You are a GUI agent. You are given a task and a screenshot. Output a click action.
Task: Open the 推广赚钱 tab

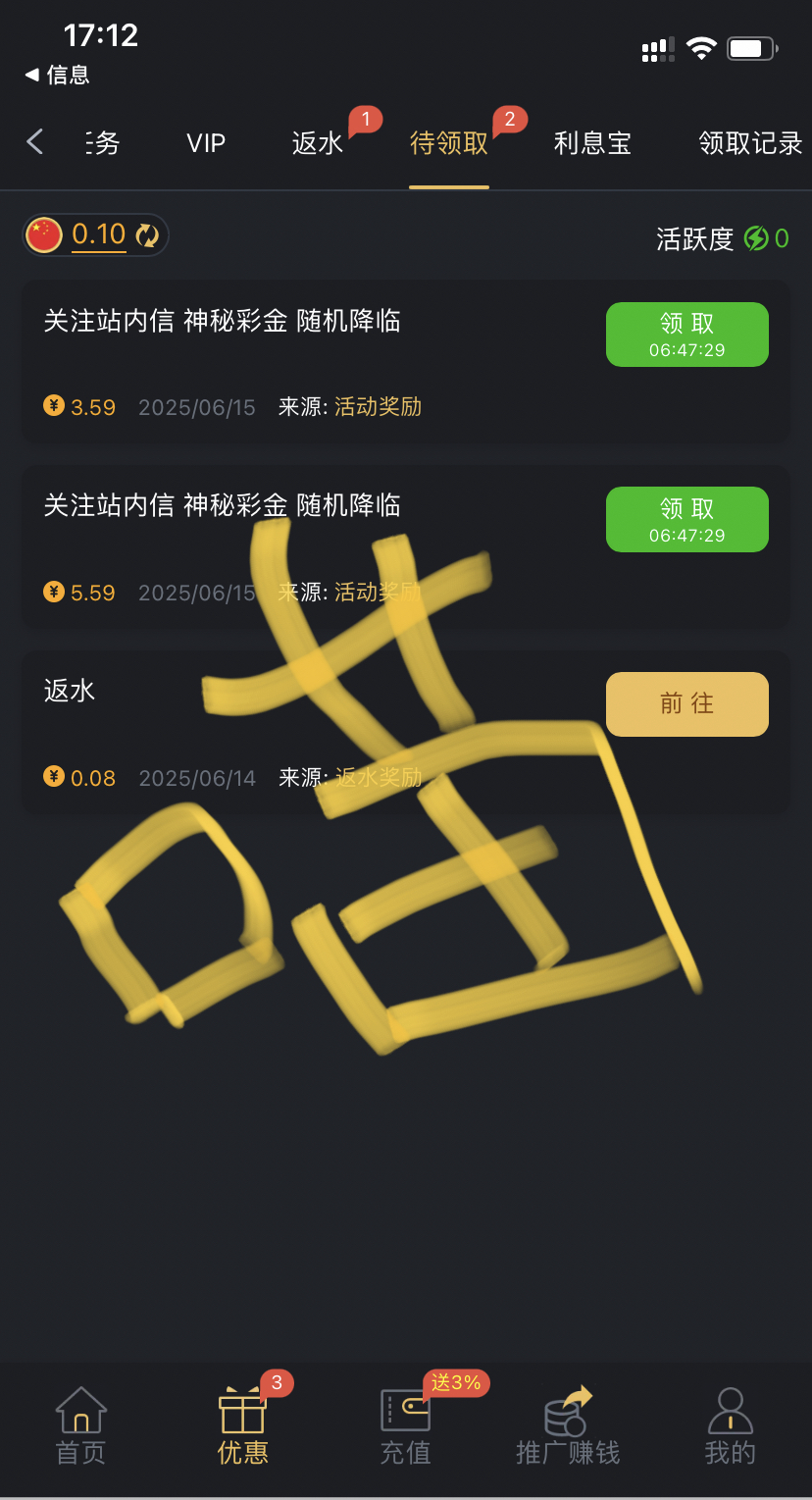point(568,1425)
